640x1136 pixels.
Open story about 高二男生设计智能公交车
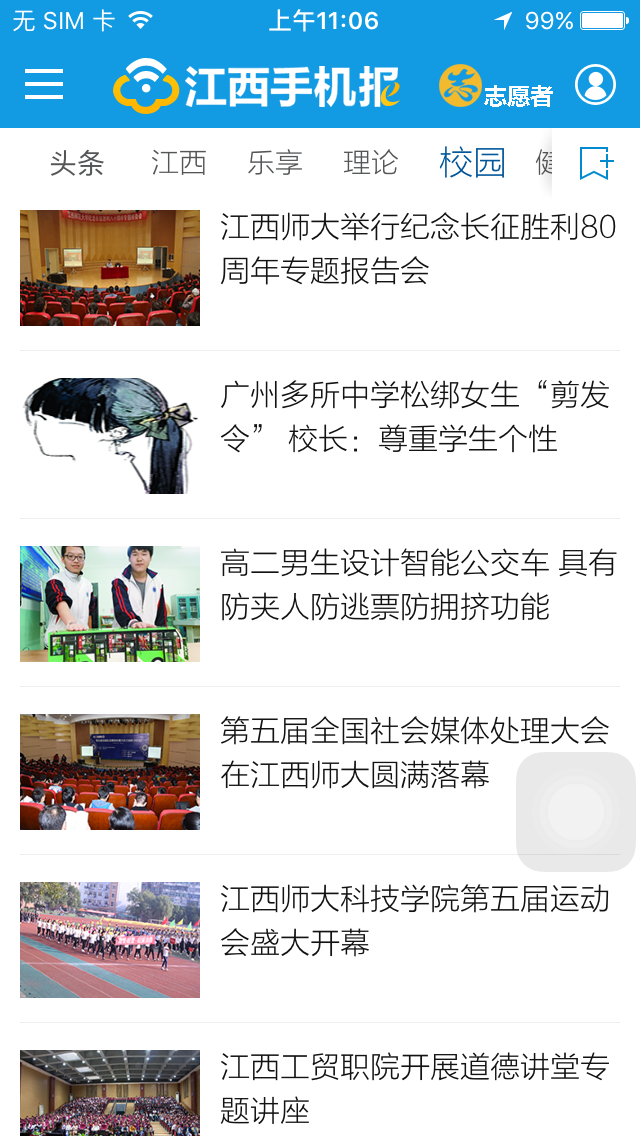coord(418,585)
